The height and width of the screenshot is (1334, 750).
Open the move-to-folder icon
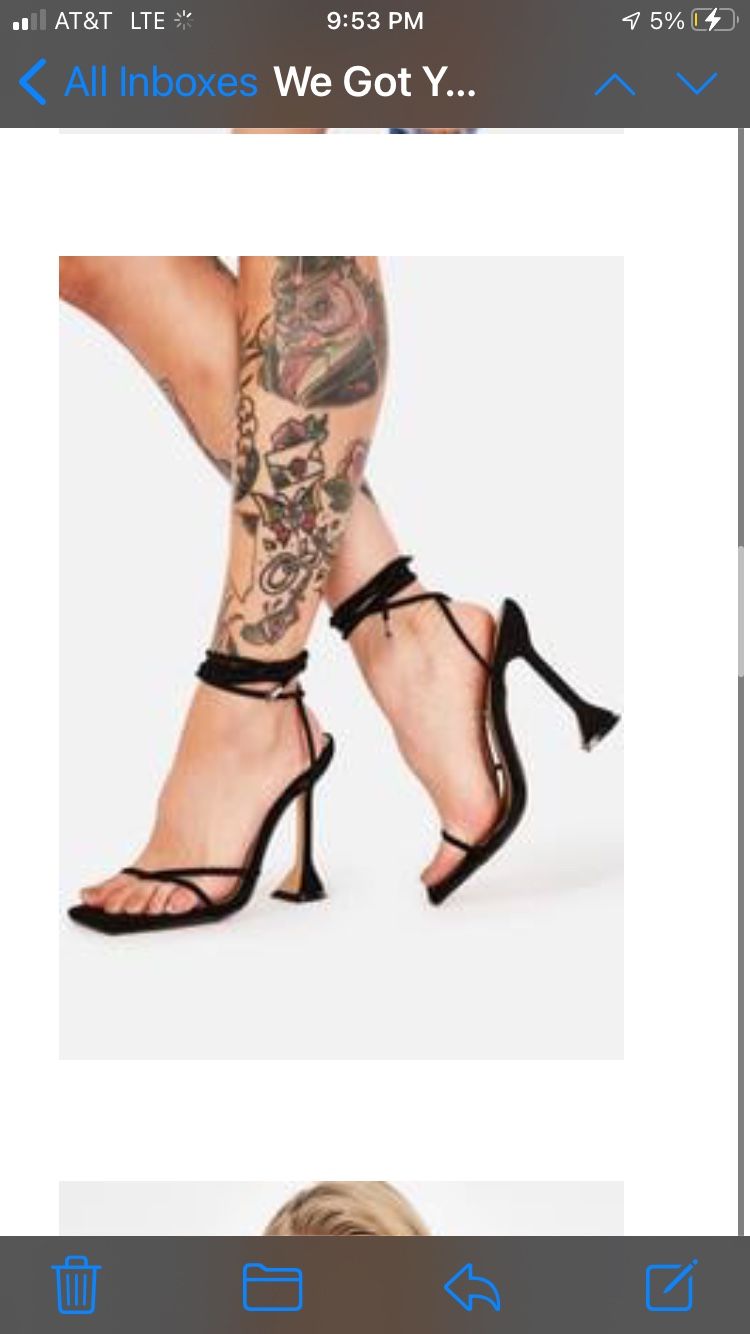(272, 1288)
